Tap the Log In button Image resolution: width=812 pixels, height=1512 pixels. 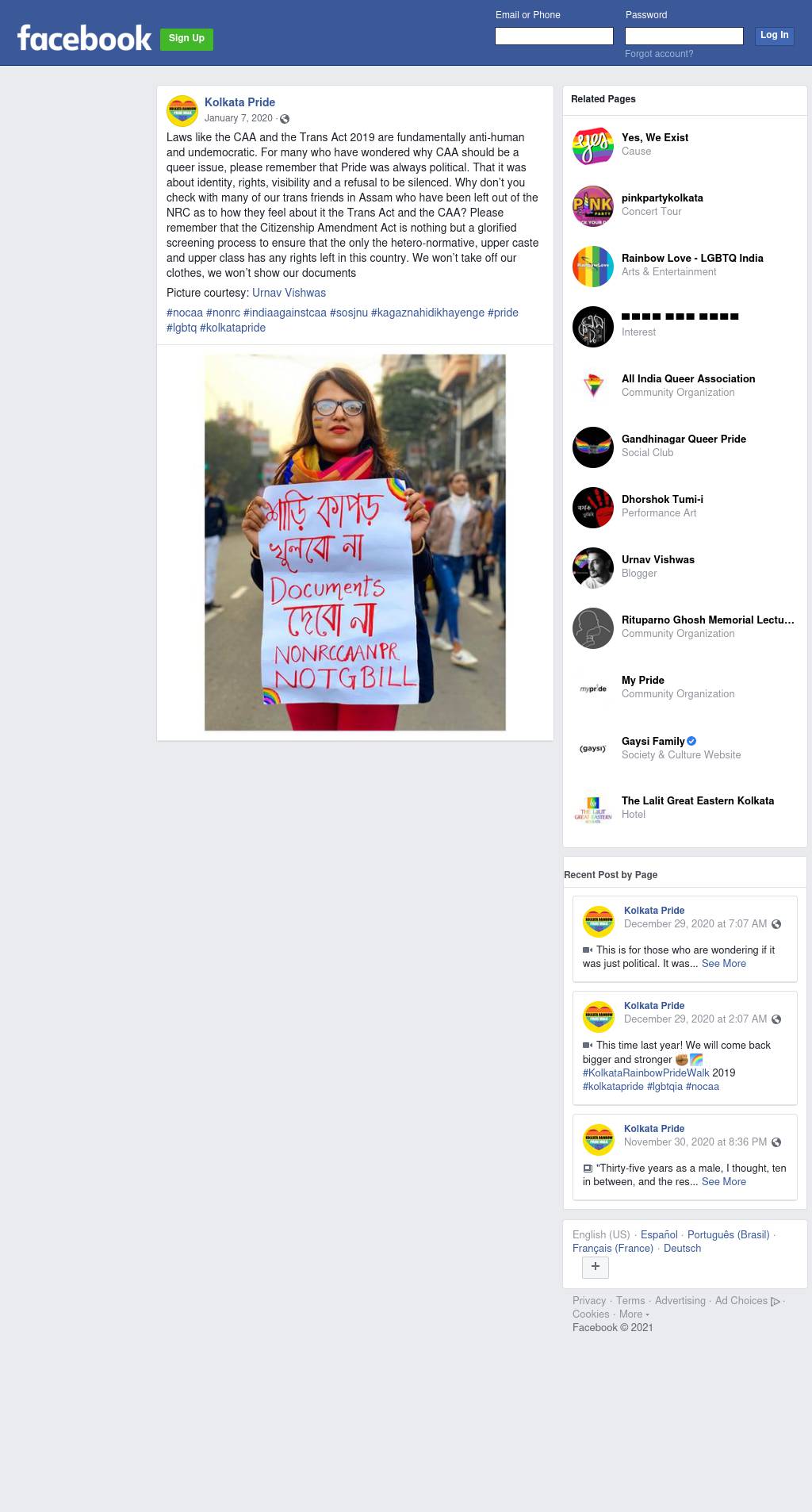[774, 36]
